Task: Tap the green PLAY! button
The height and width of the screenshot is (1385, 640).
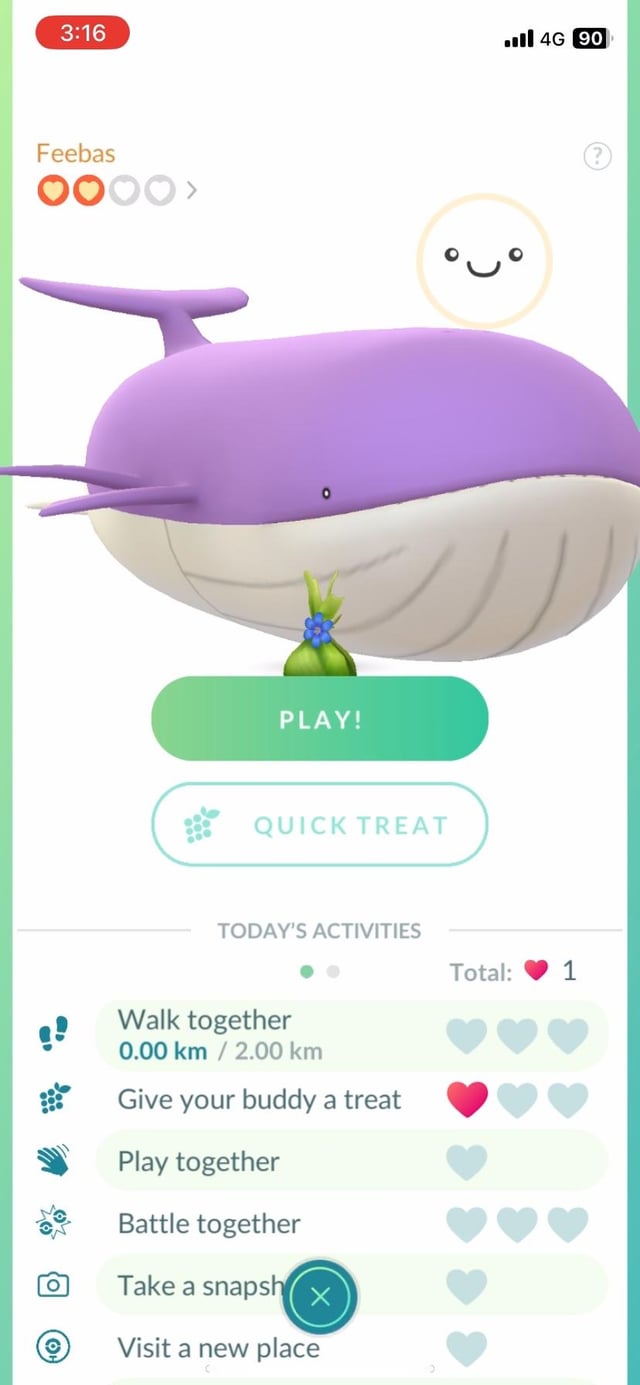Action: coord(319,719)
